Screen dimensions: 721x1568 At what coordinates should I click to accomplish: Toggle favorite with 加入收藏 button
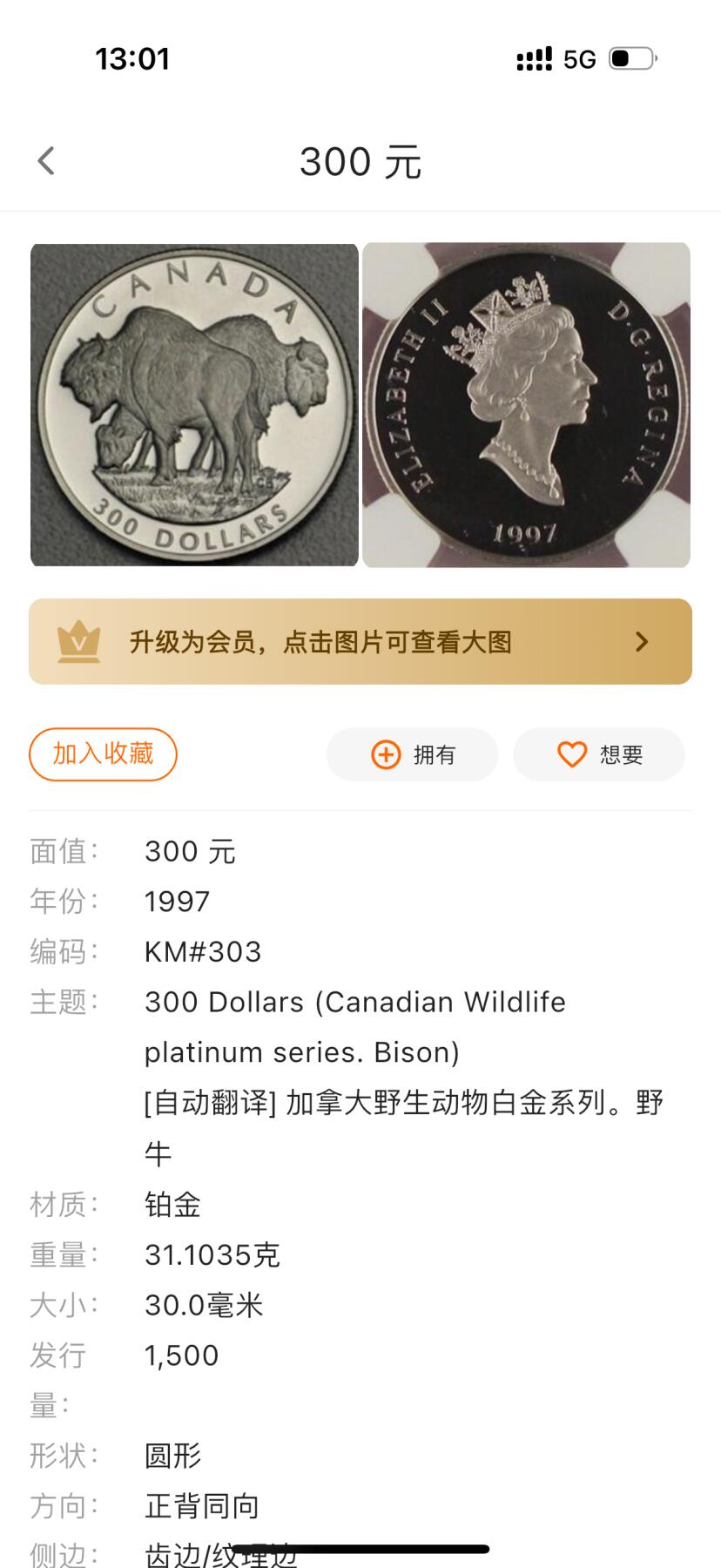click(x=102, y=754)
